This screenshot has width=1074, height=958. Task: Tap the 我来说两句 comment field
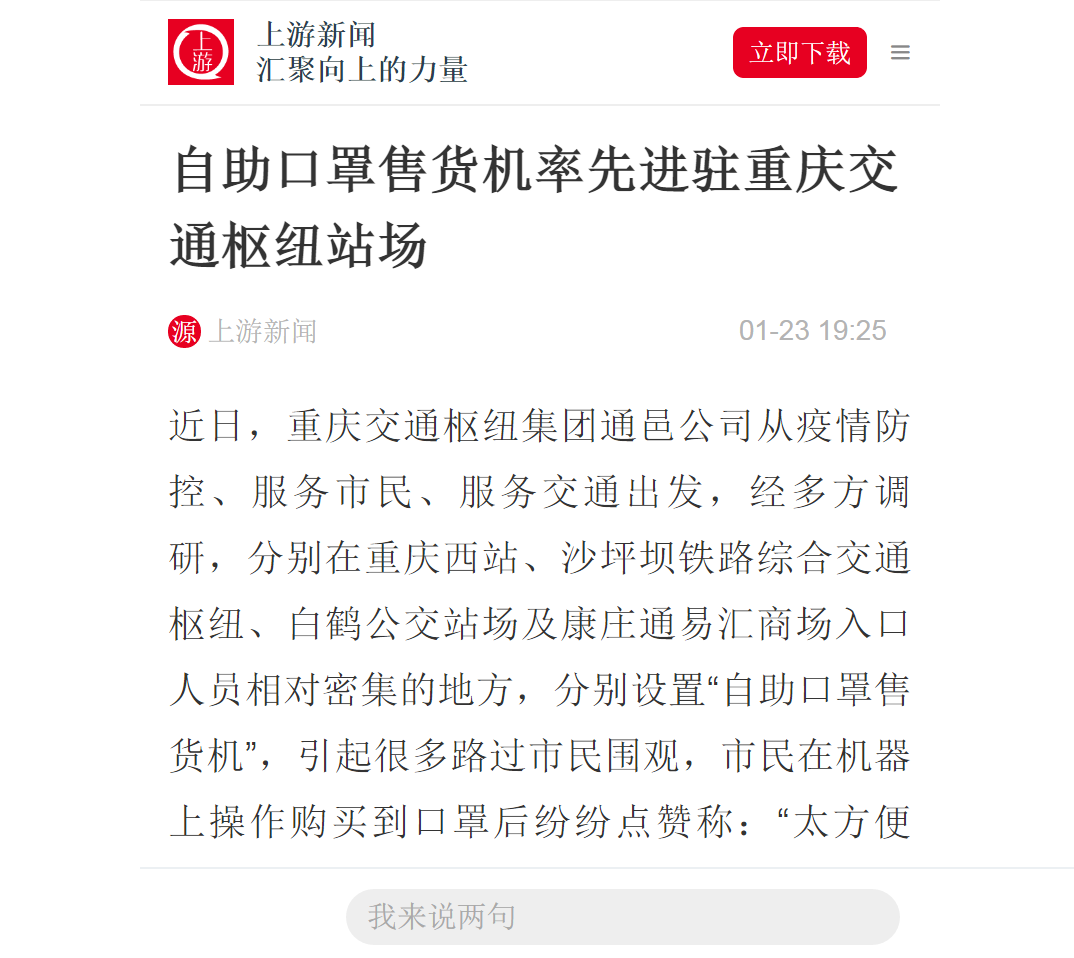tap(622, 917)
